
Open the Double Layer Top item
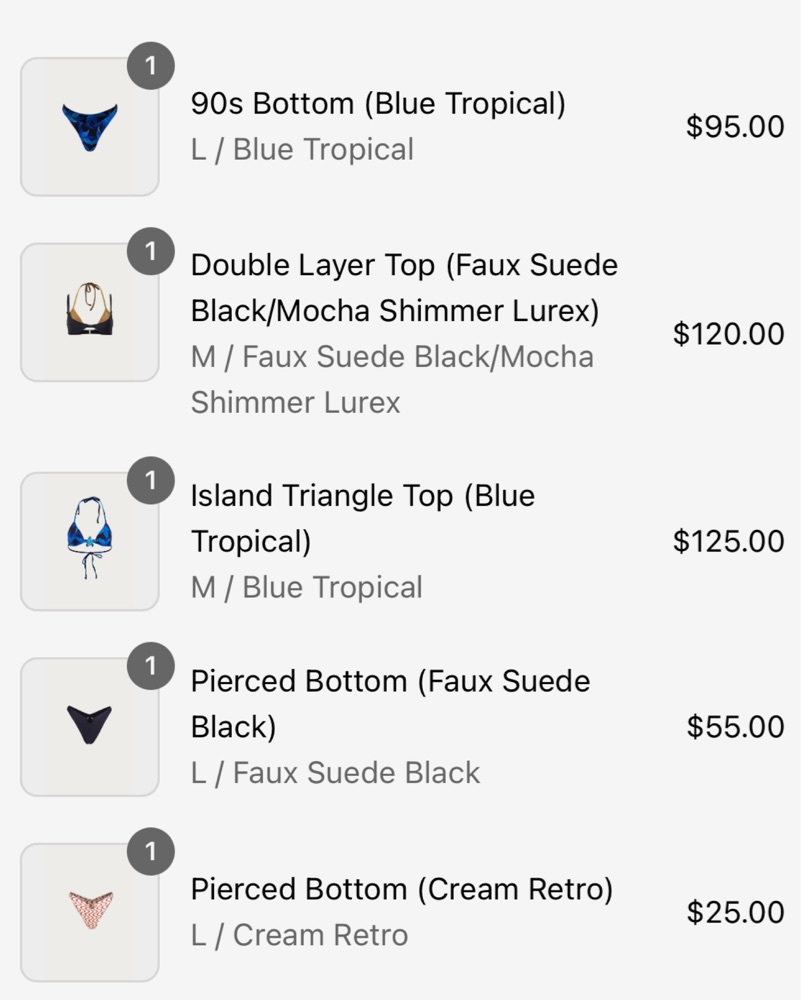click(x=403, y=288)
